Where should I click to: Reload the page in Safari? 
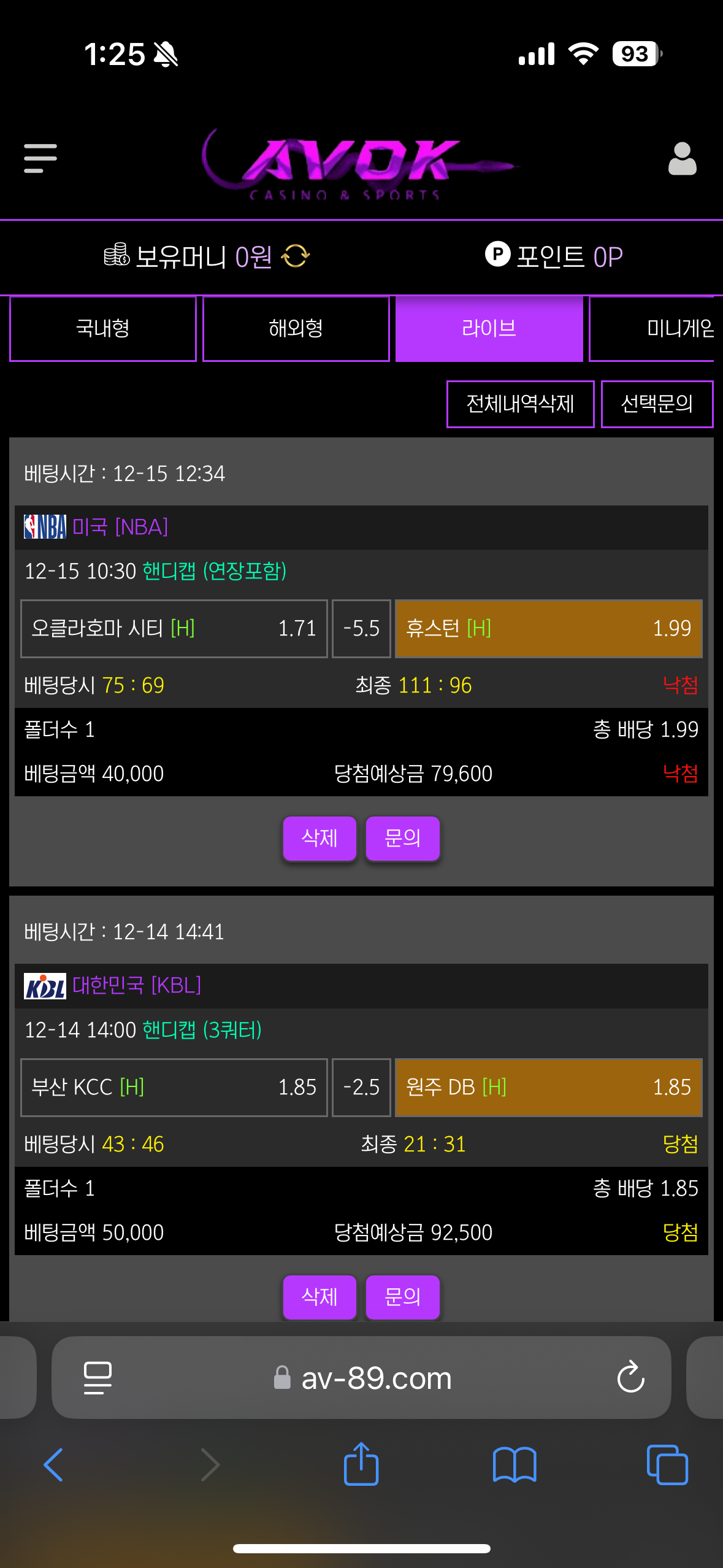pos(630,1378)
